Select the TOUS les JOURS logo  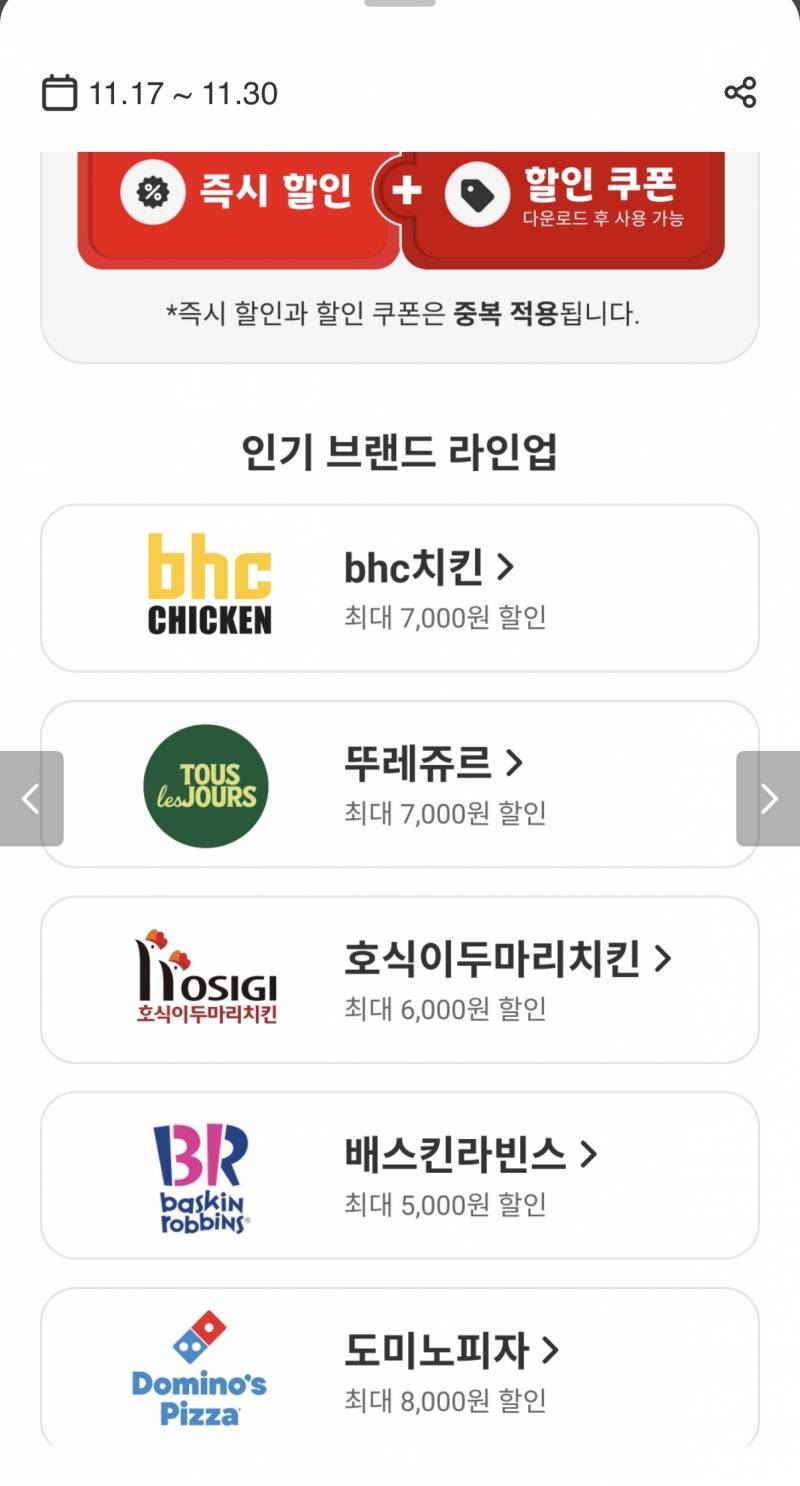coord(205,786)
